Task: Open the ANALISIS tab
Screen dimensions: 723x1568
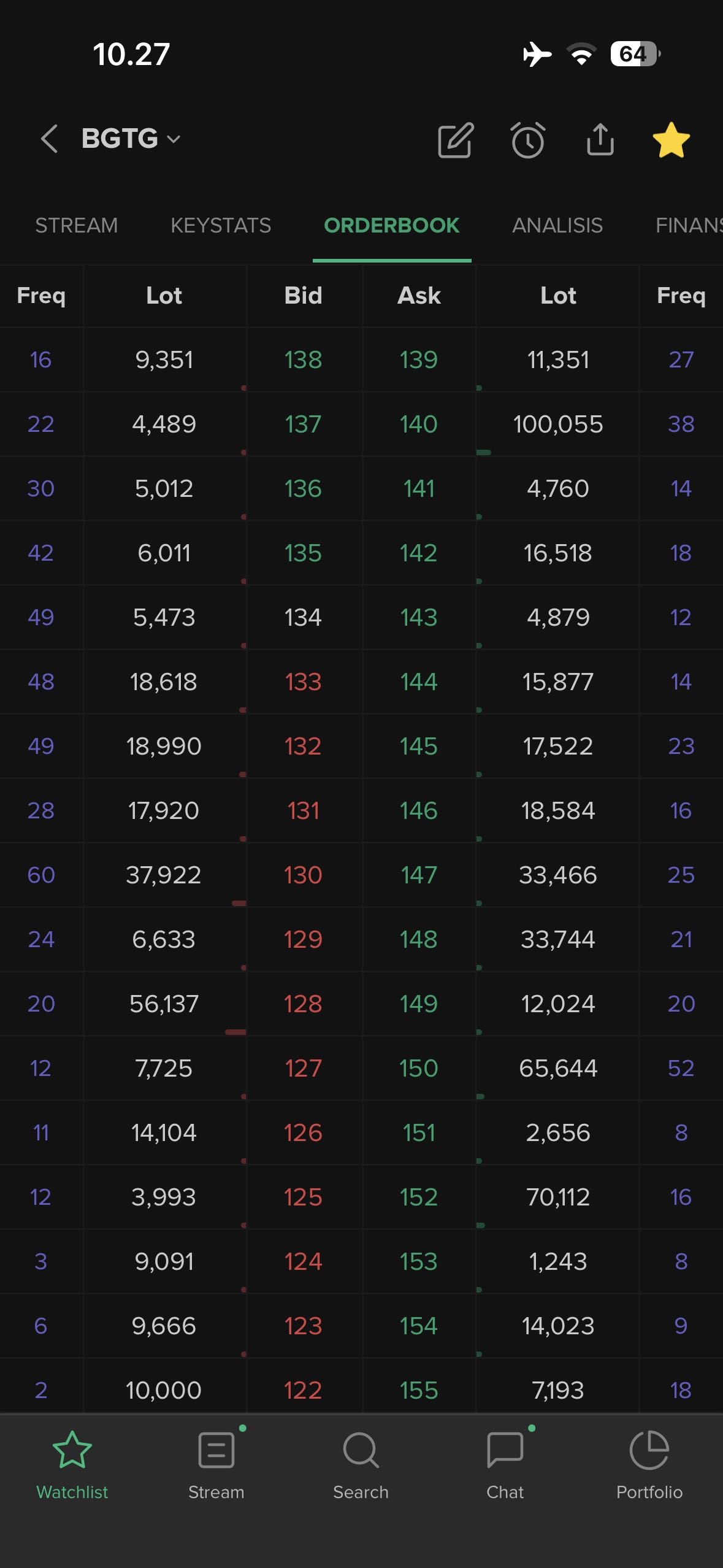Action: (x=557, y=226)
